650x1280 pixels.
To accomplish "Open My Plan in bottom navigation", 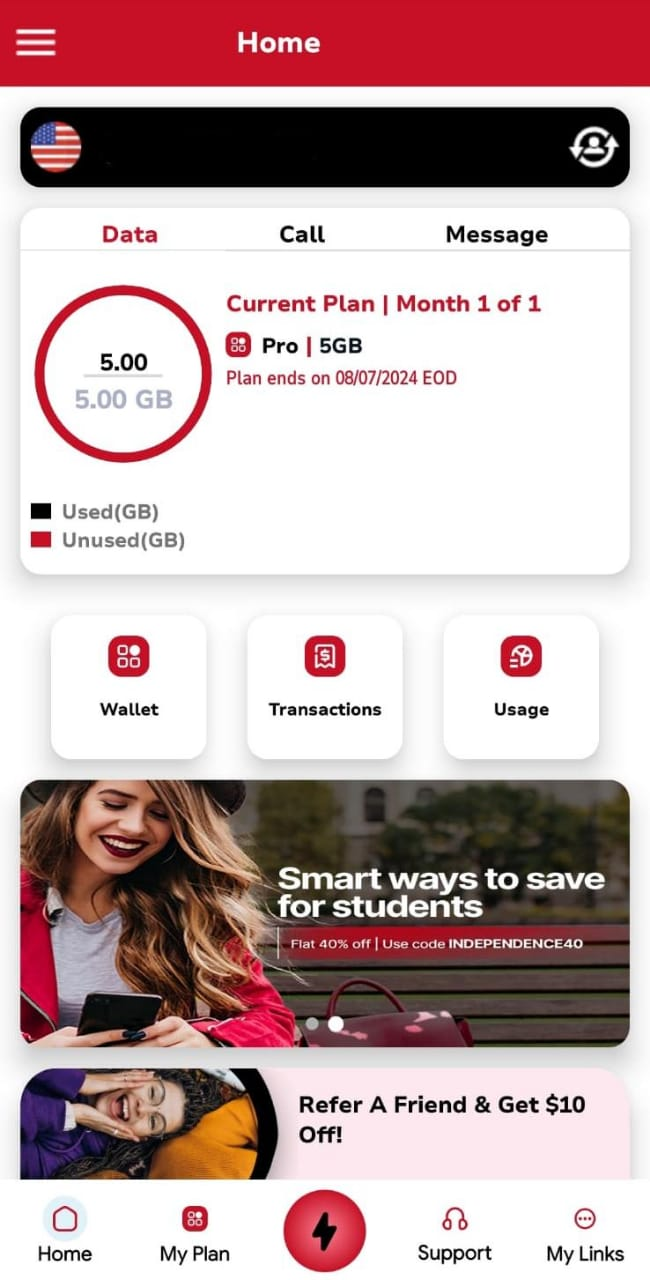I will [195, 1233].
